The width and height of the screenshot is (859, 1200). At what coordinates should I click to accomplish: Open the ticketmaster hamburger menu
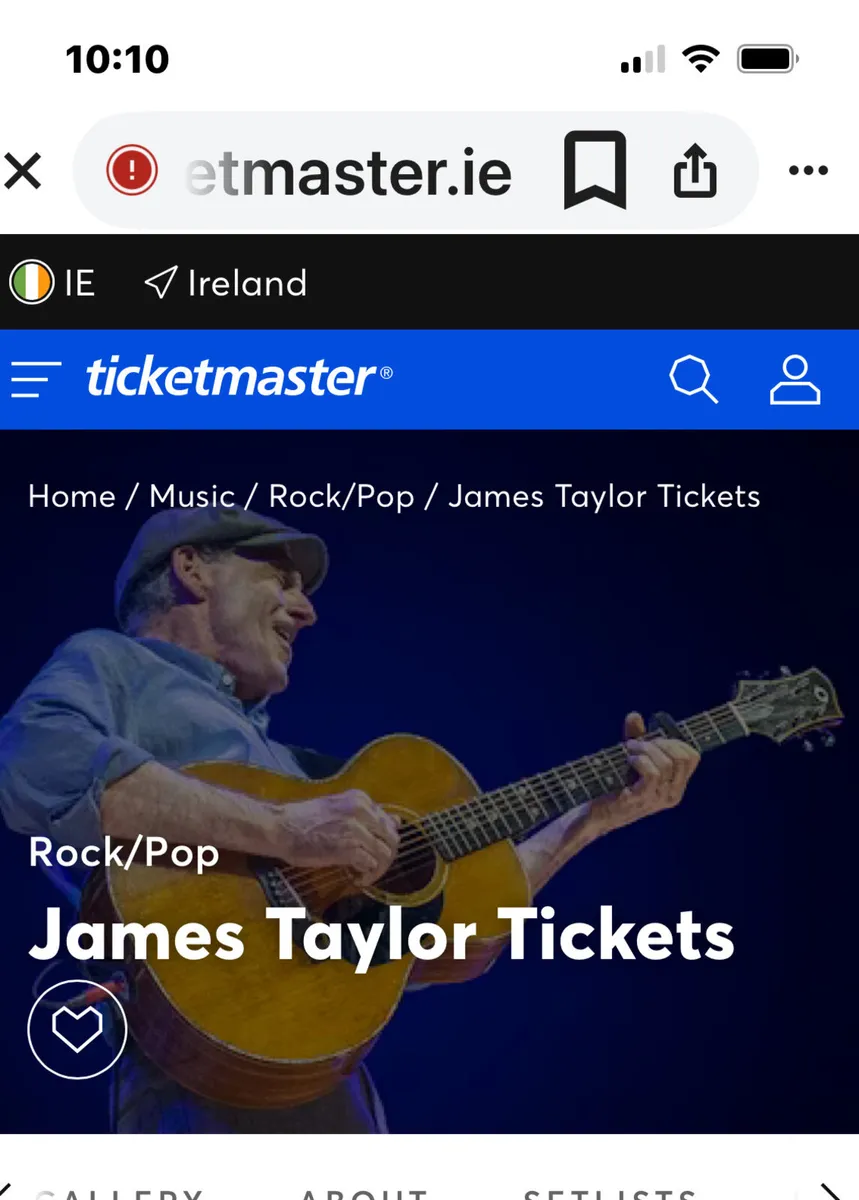[34, 378]
